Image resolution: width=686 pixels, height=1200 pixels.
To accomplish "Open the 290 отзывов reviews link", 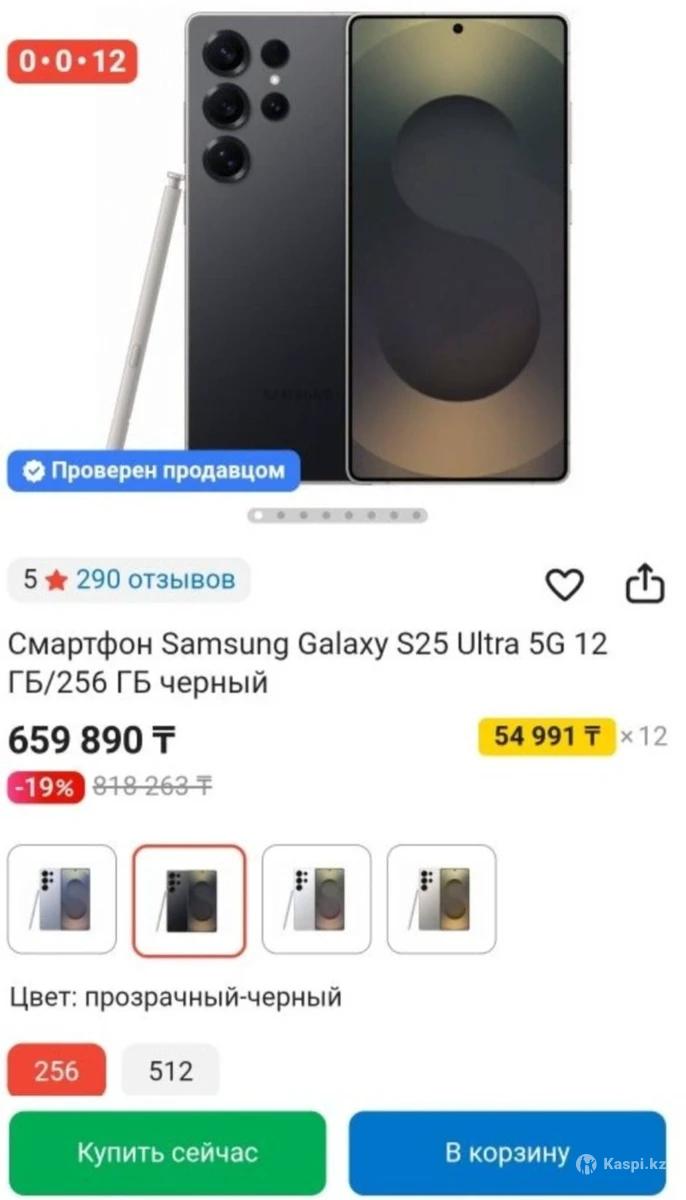I will [155, 579].
